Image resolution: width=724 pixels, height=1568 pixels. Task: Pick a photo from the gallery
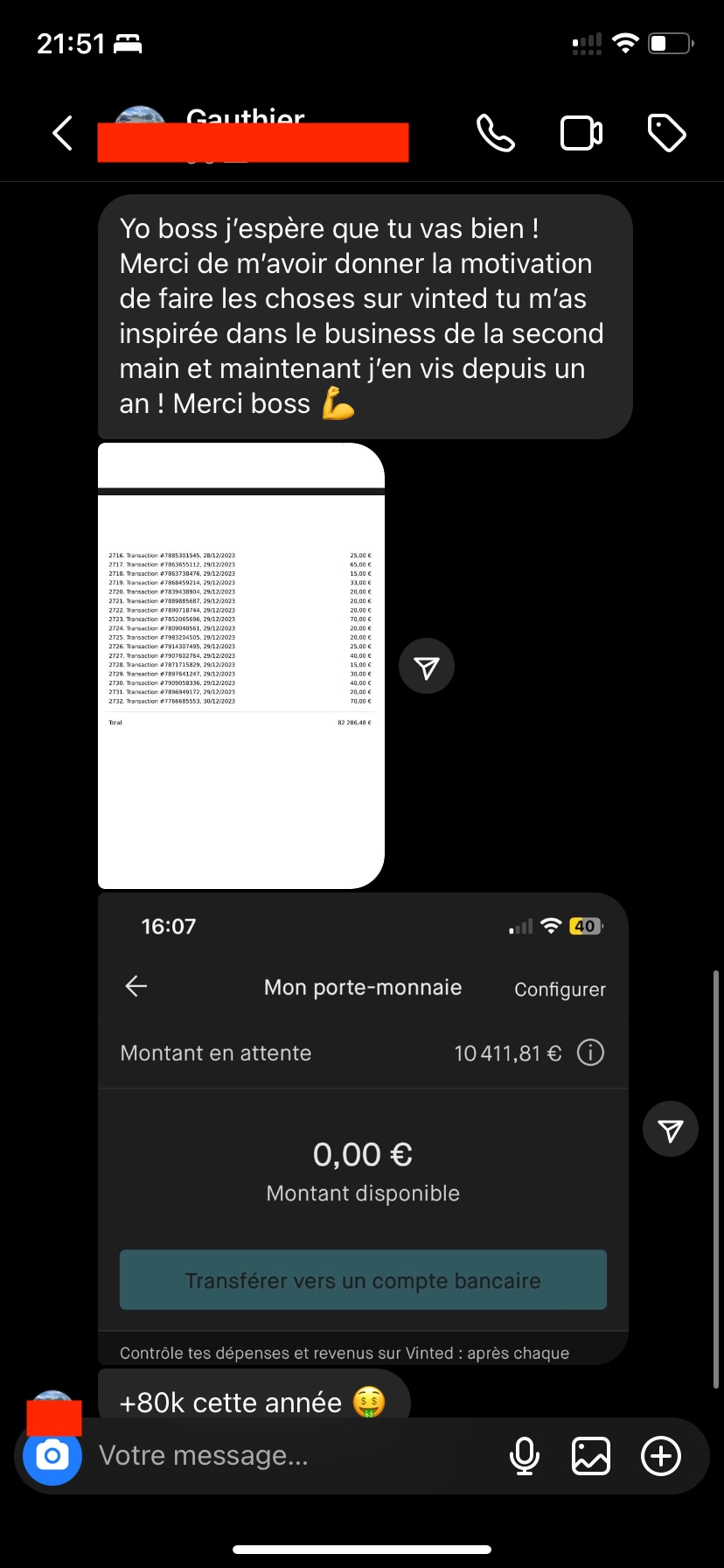[591, 1456]
